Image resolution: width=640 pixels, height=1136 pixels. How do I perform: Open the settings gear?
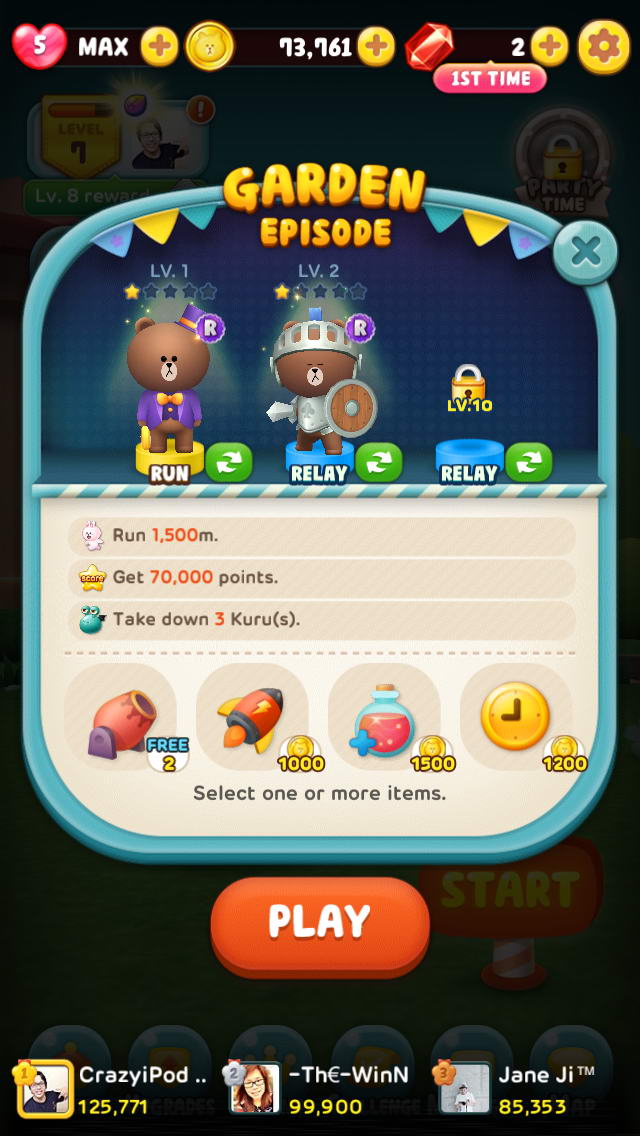[604, 46]
